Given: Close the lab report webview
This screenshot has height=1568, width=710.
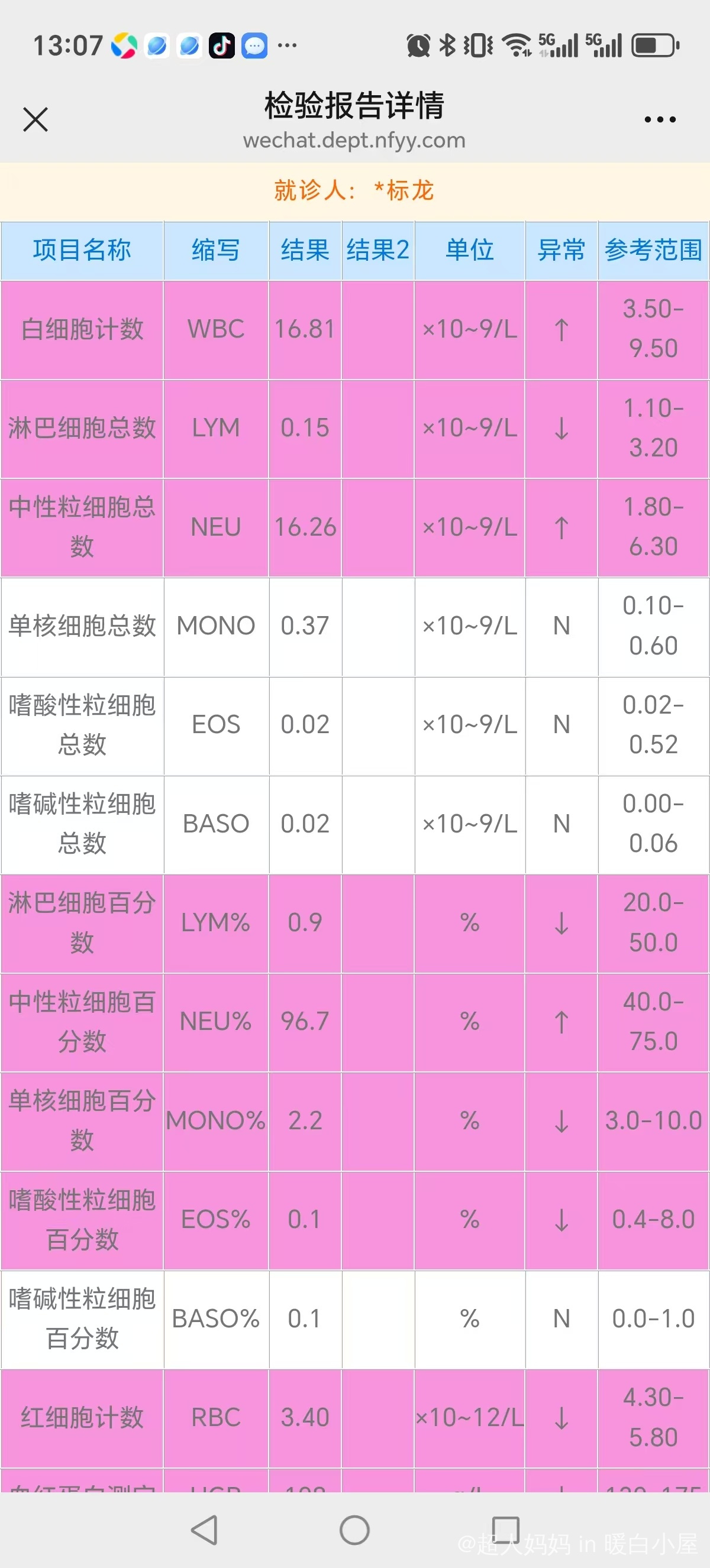Looking at the screenshot, I should 35,119.
